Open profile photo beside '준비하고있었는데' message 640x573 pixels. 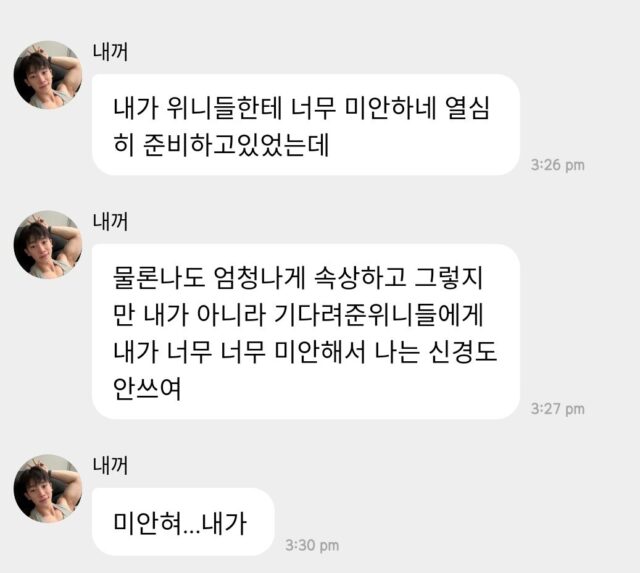point(47,75)
